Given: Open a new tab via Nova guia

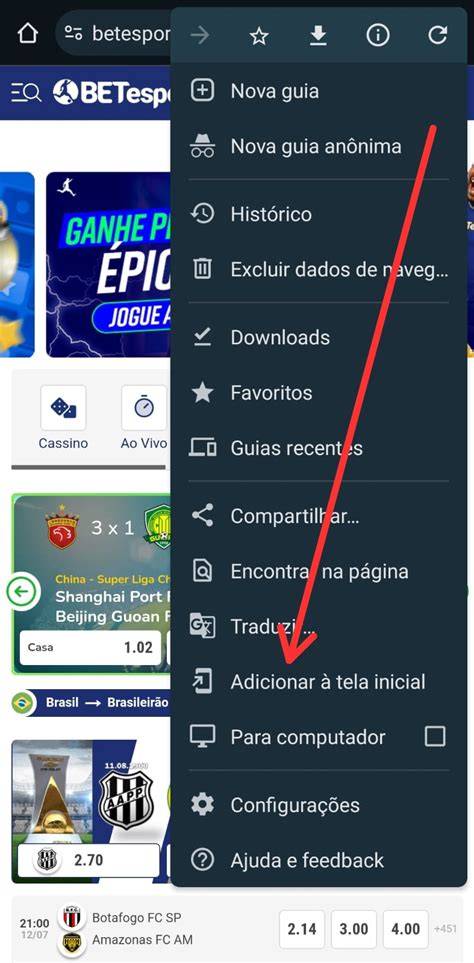Looking at the screenshot, I should pos(319,91).
